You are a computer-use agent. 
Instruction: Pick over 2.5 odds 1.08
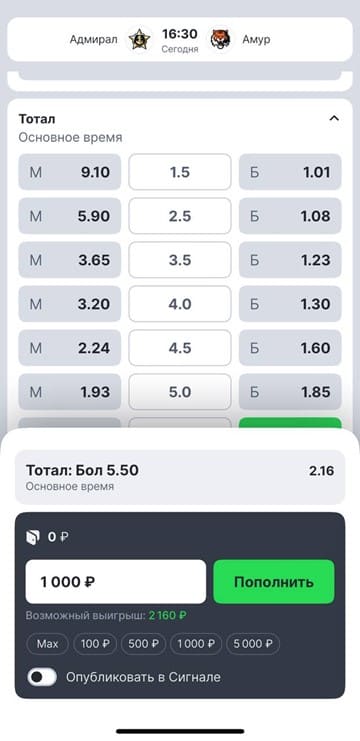click(290, 216)
